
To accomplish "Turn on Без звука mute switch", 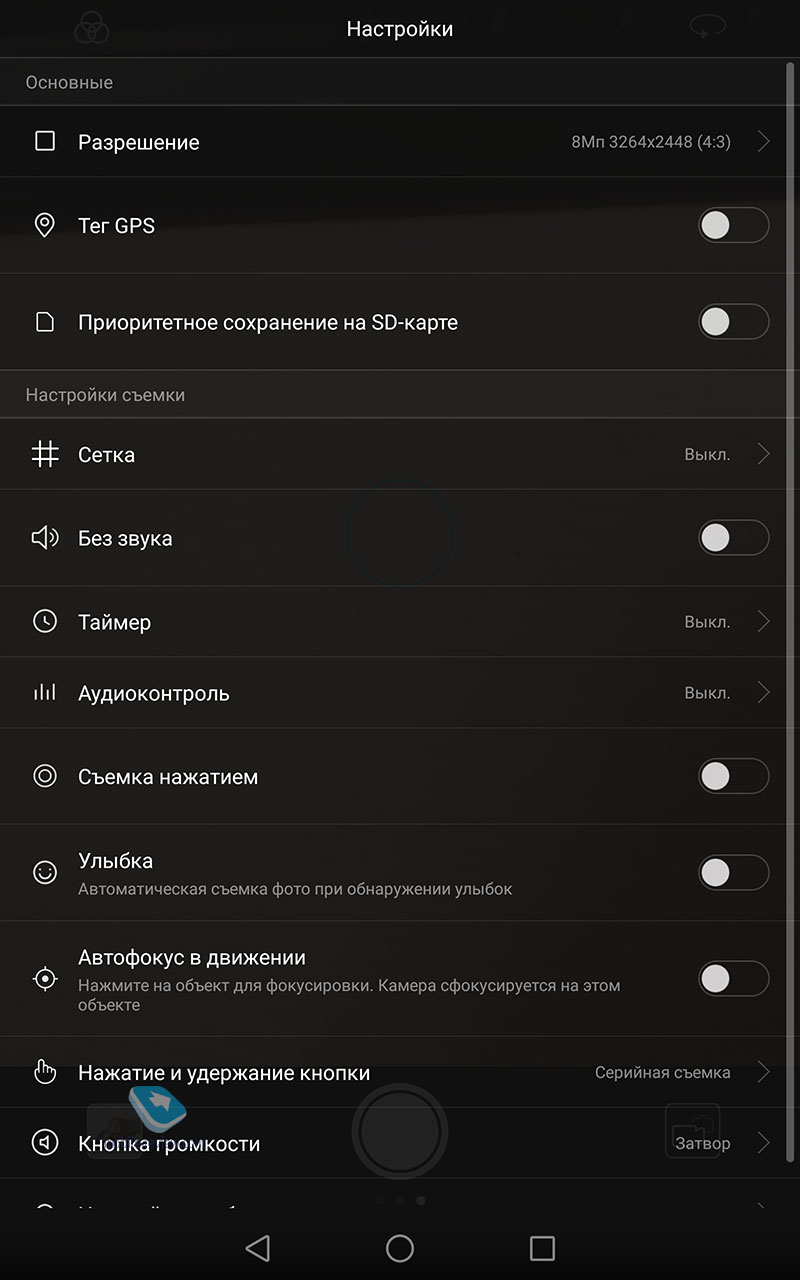I will coord(733,538).
